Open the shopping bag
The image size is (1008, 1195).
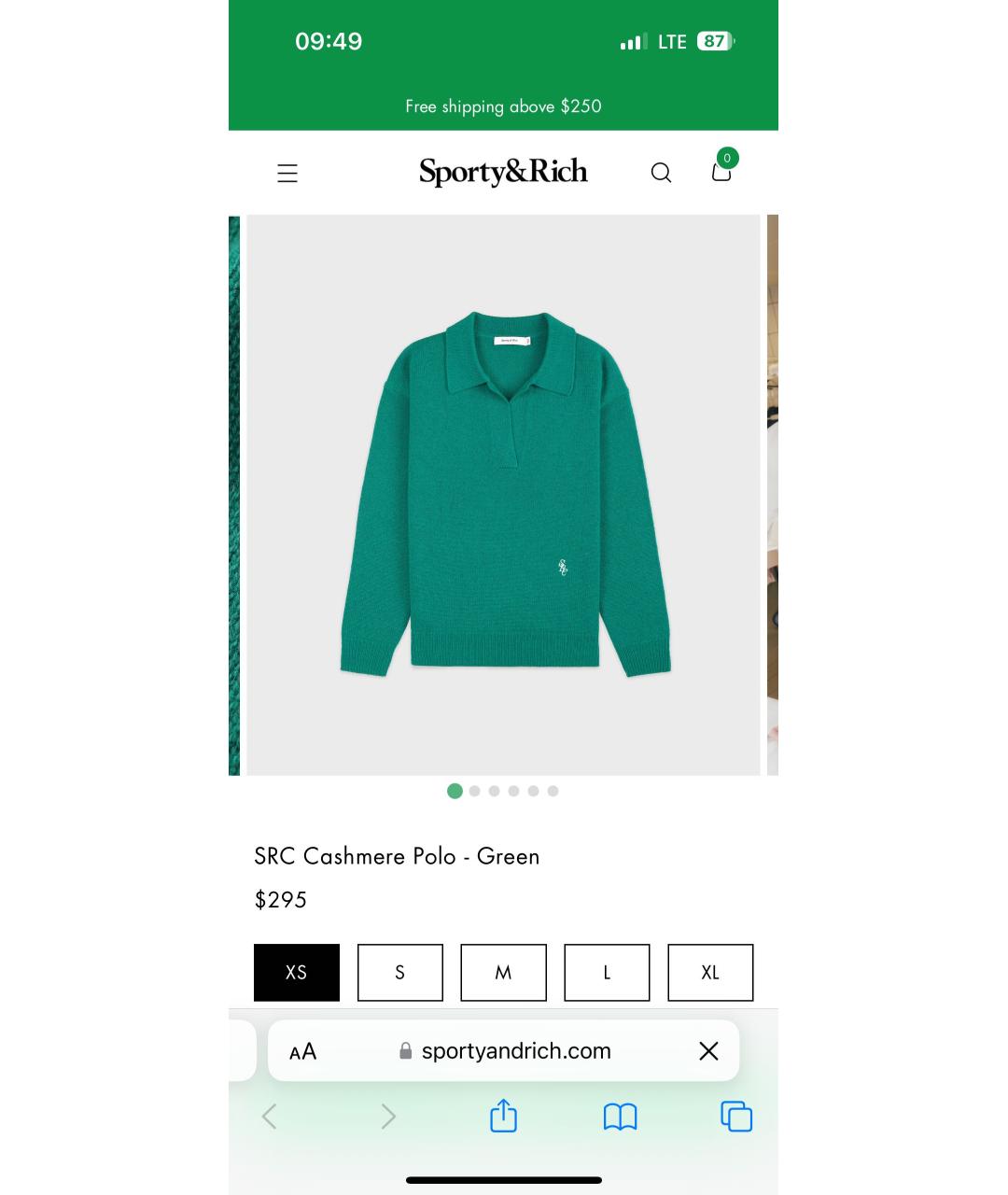pos(721,172)
